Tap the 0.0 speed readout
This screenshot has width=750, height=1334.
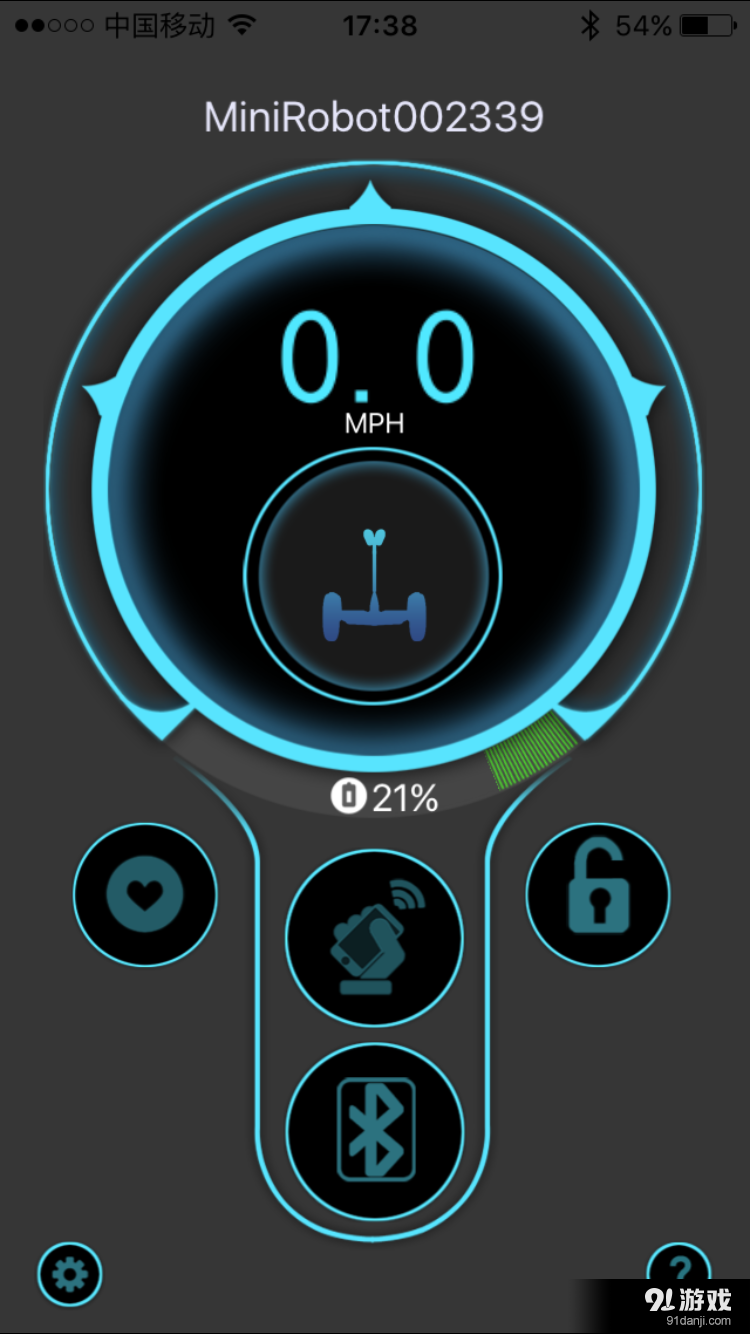[376, 360]
